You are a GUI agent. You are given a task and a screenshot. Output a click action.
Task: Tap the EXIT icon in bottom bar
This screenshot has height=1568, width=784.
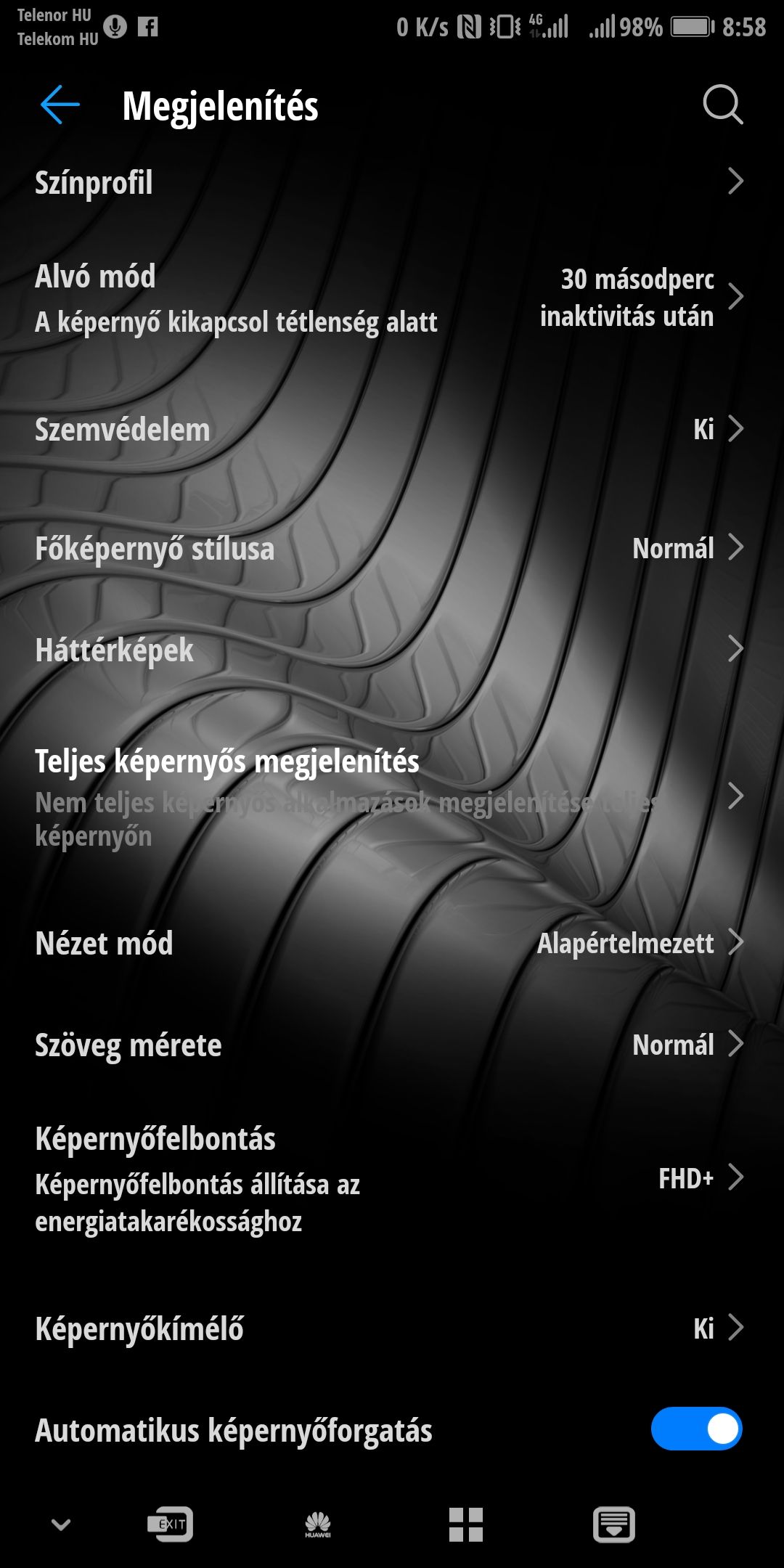point(171,1524)
